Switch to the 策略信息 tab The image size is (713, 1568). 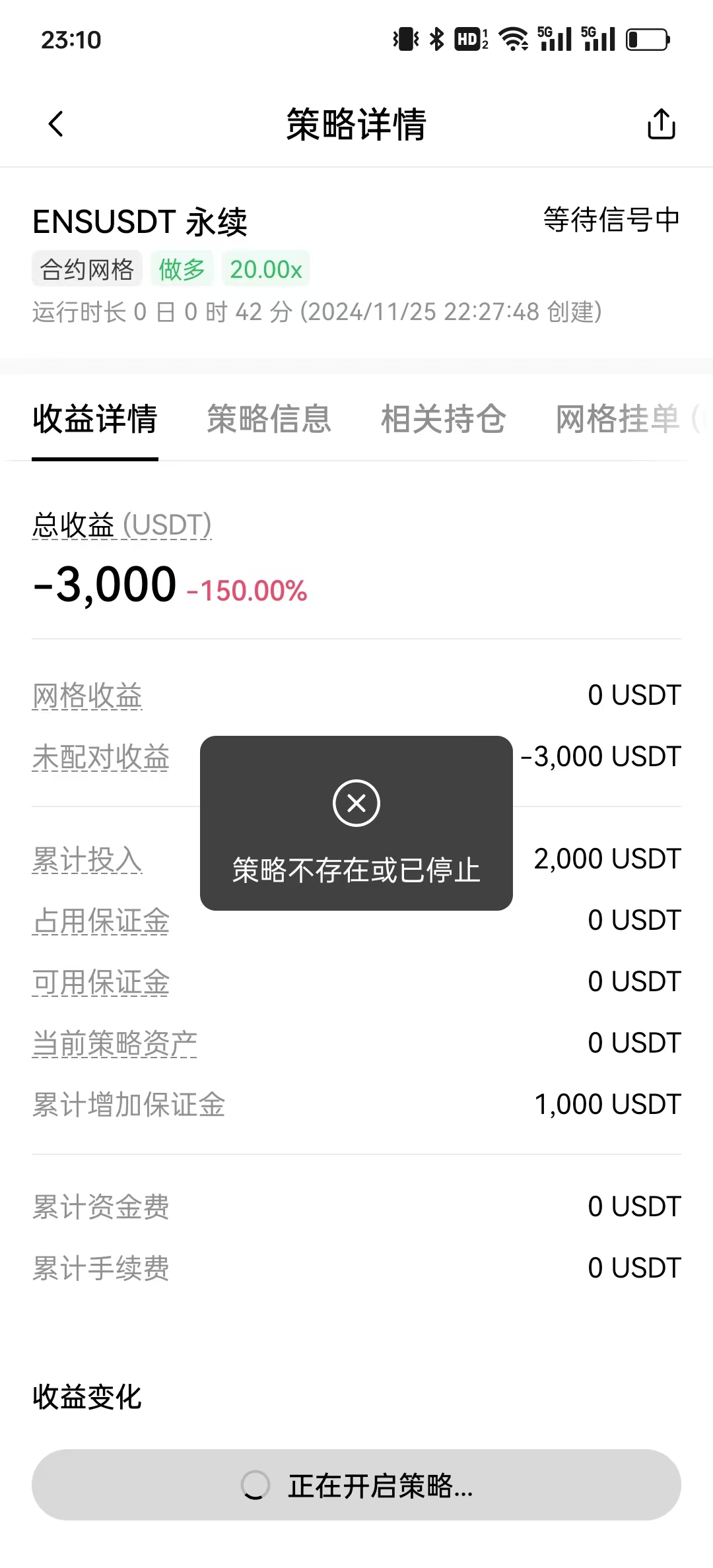coord(269,419)
